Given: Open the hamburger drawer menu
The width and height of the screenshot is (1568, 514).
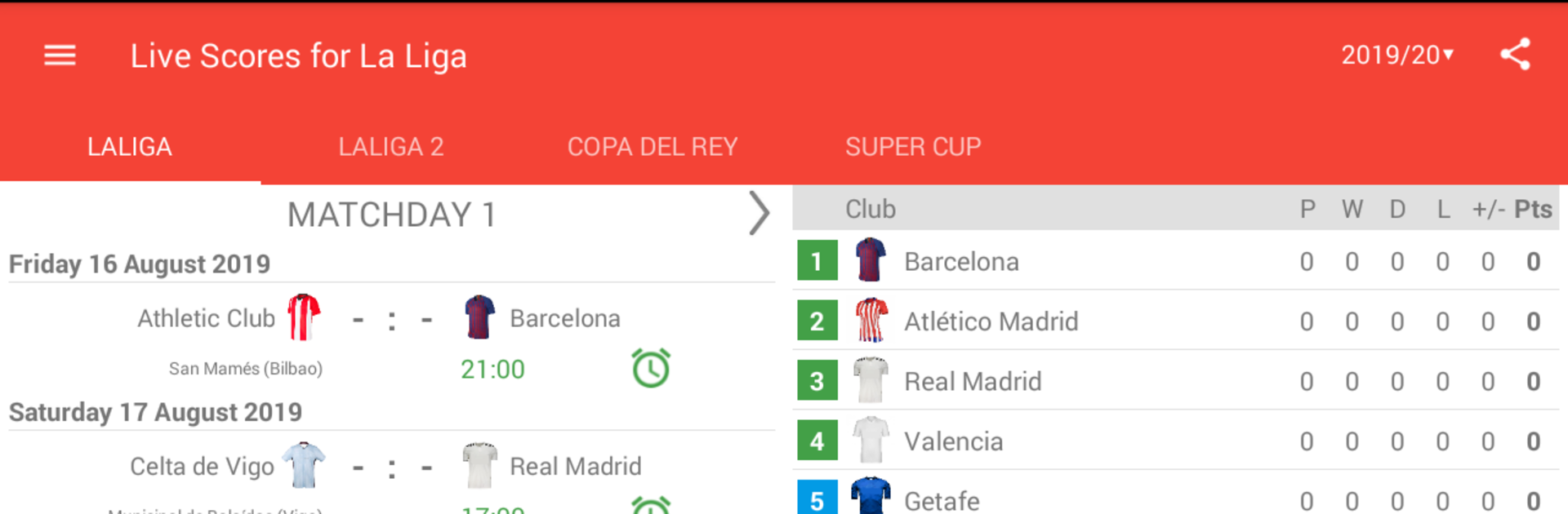Looking at the screenshot, I should coord(60,55).
